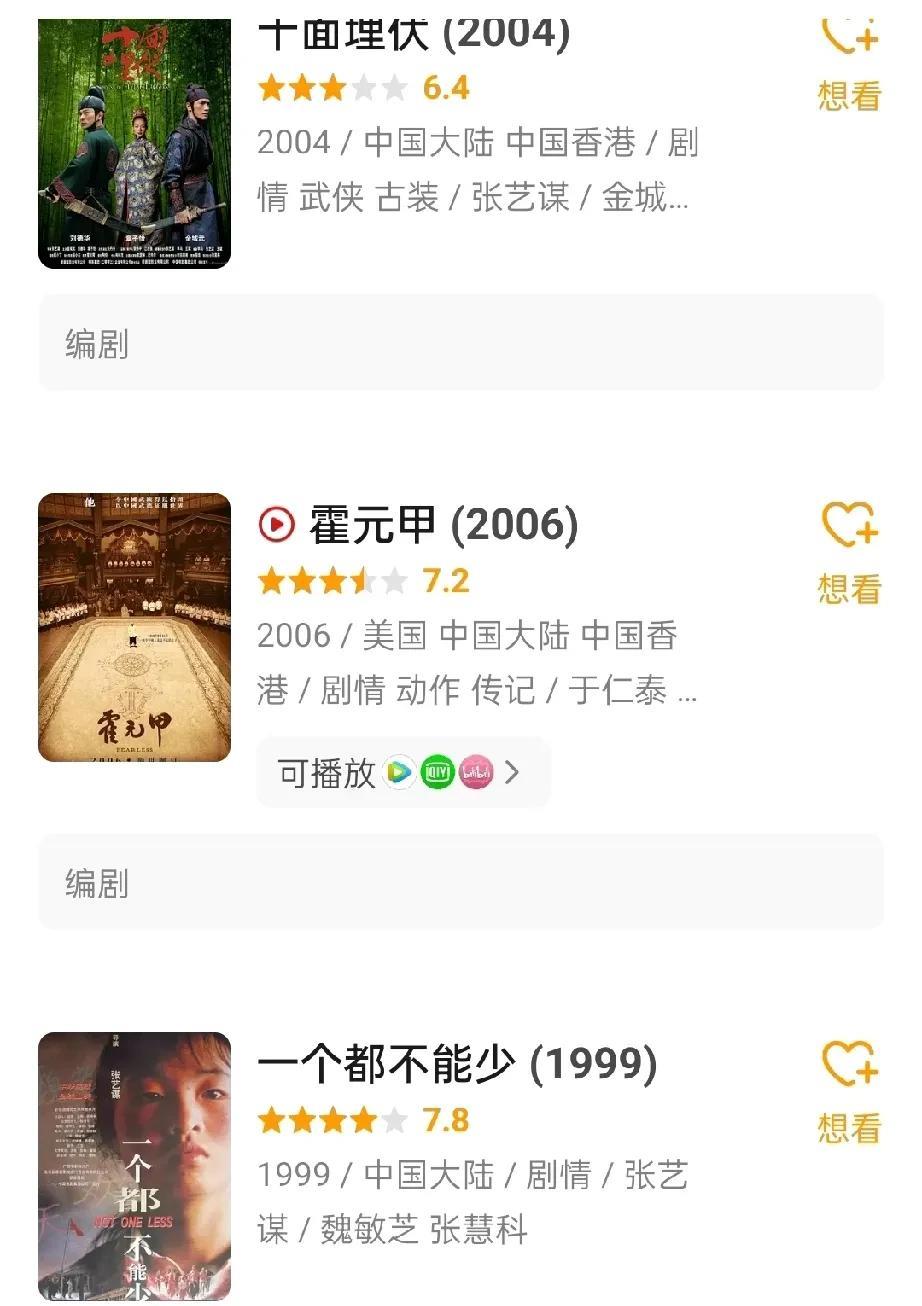The image size is (922, 1306).
Task: Open the 霍元甲 movie poster
Action: (x=135, y=627)
